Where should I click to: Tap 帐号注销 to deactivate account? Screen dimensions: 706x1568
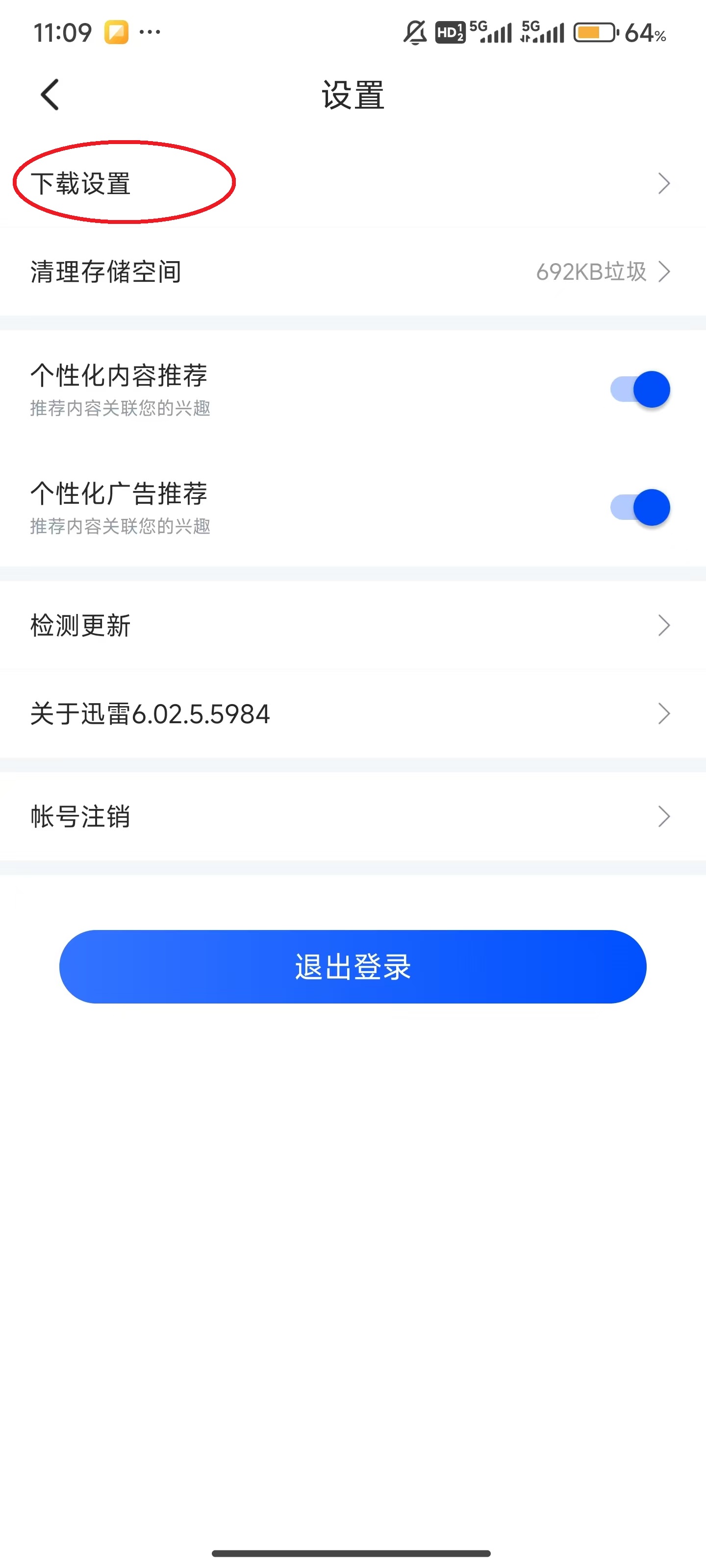click(x=80, y=816)
